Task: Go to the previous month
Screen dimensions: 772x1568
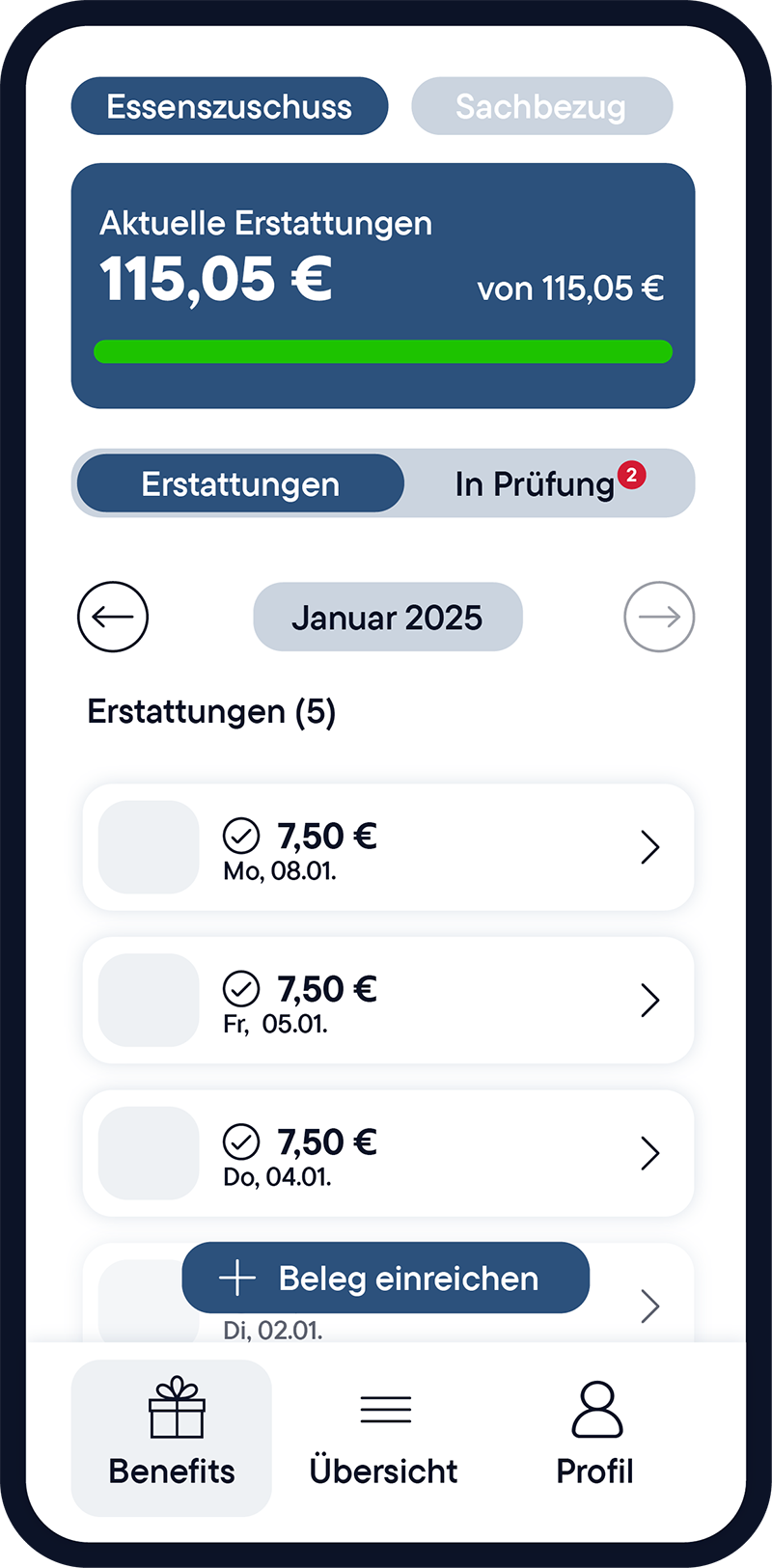Action: tap(113, 617)
